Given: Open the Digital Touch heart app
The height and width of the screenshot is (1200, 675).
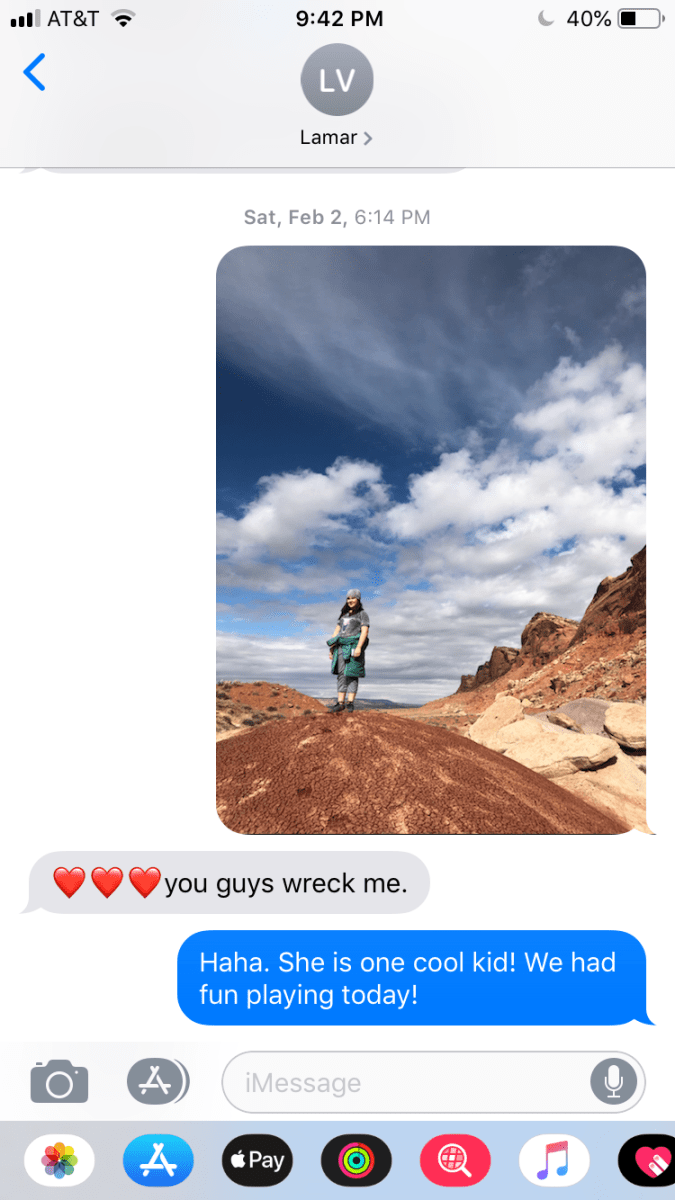Looking at the screenshot, I should click(x=650, y=1160).
